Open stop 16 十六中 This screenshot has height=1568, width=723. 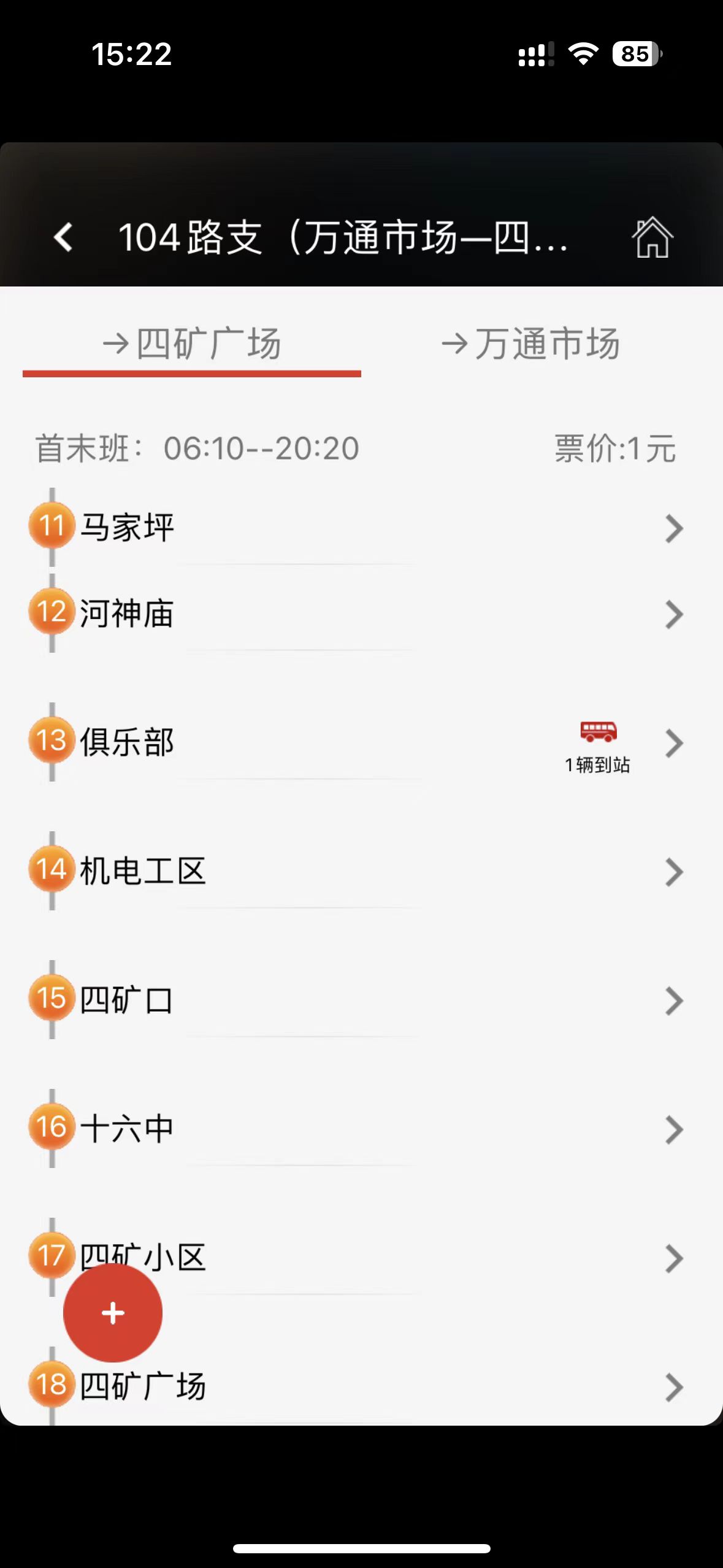coord(361,1129)
